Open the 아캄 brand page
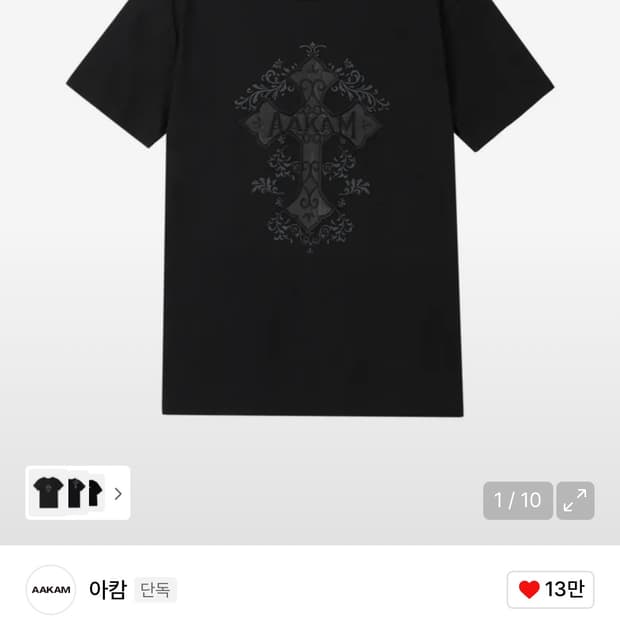Viewport: 620px width, 620px height. click(x=108, y=589)
